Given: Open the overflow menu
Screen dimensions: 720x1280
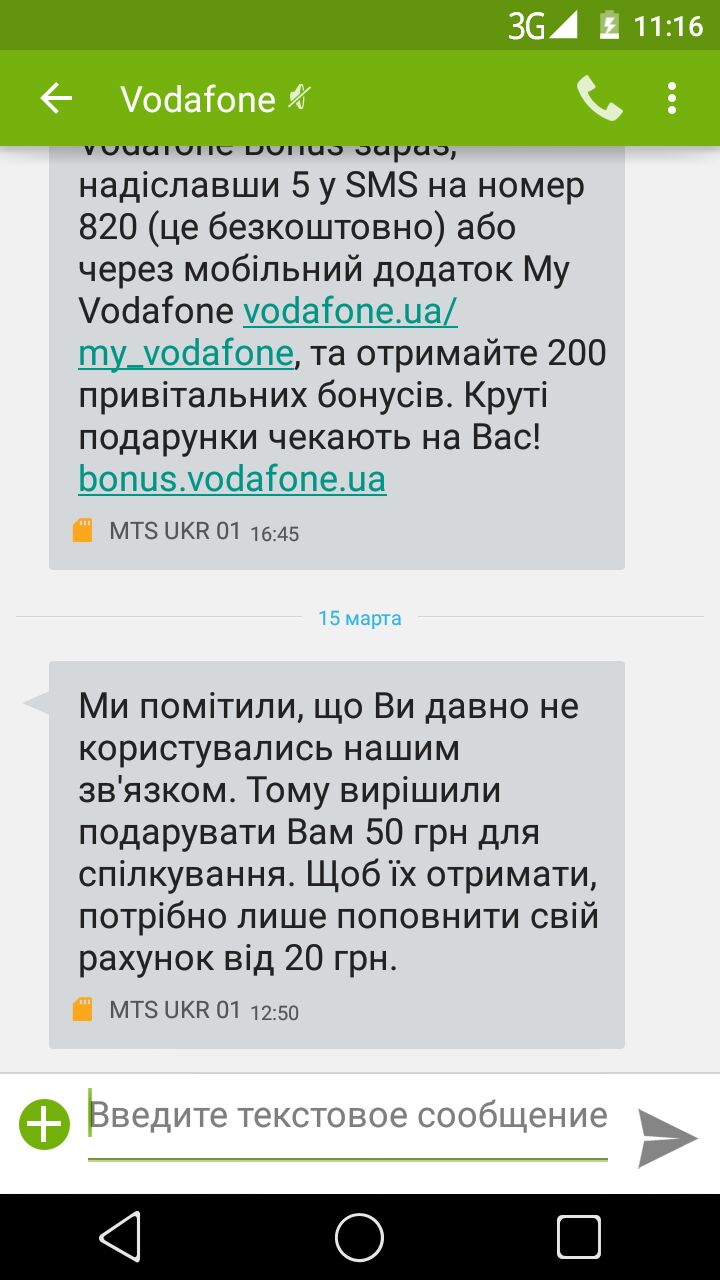Looking at the screenshot, I should pos(672,98).
